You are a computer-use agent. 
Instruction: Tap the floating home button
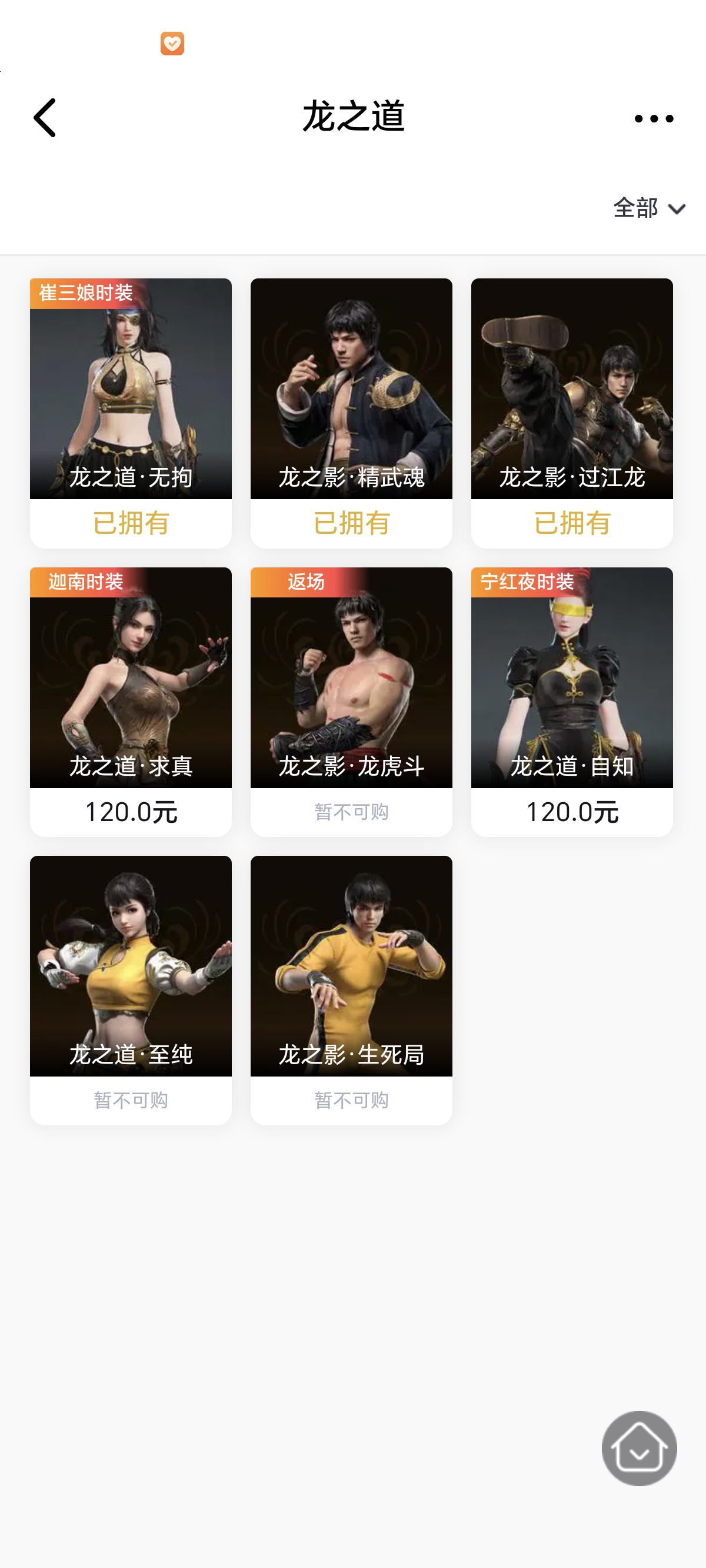[639, 1448]
